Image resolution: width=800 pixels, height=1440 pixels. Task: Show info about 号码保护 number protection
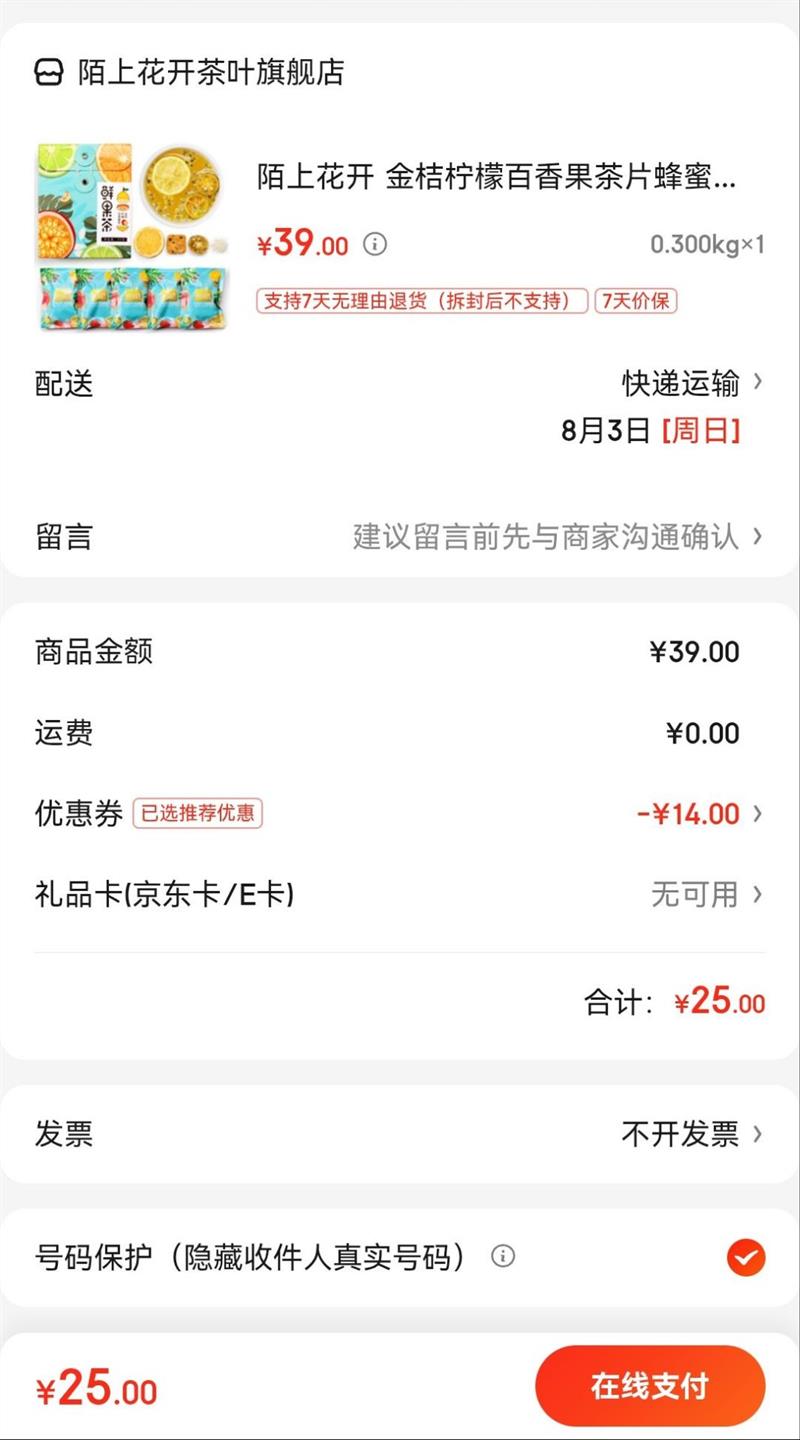(503, 1256)
